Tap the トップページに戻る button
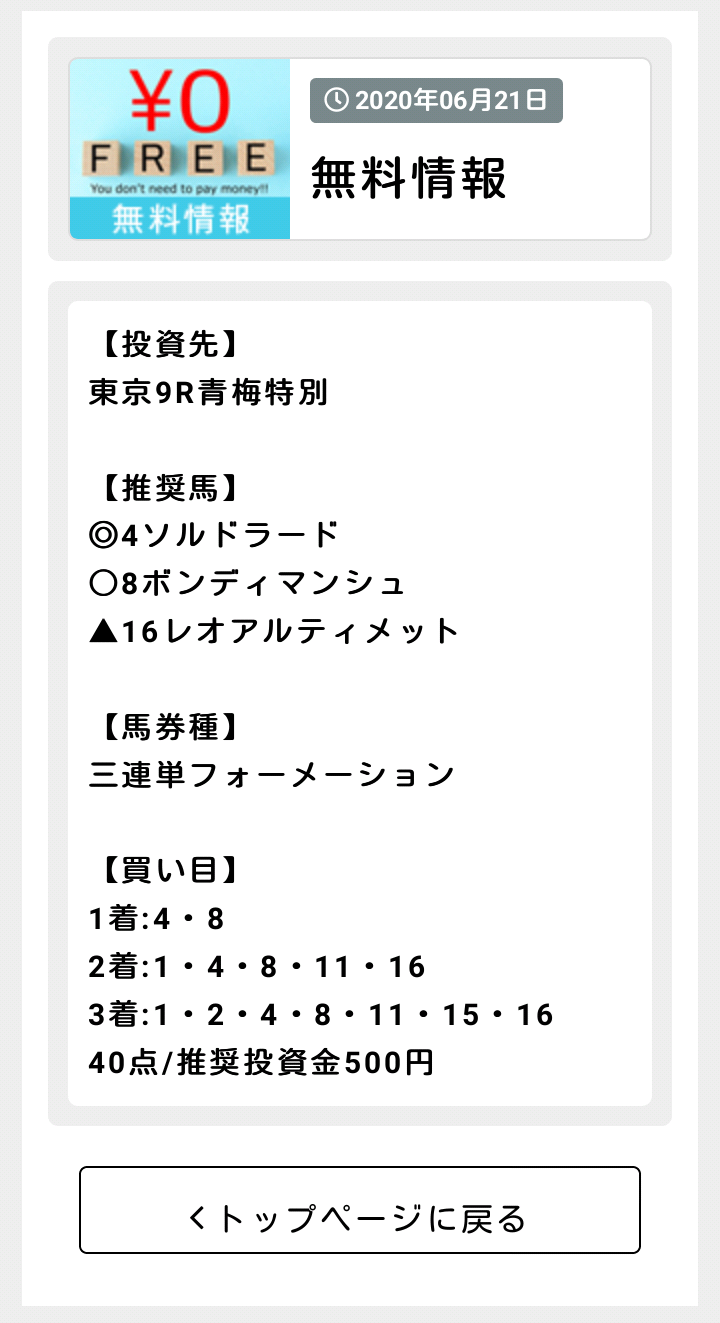 [360, 1210]
